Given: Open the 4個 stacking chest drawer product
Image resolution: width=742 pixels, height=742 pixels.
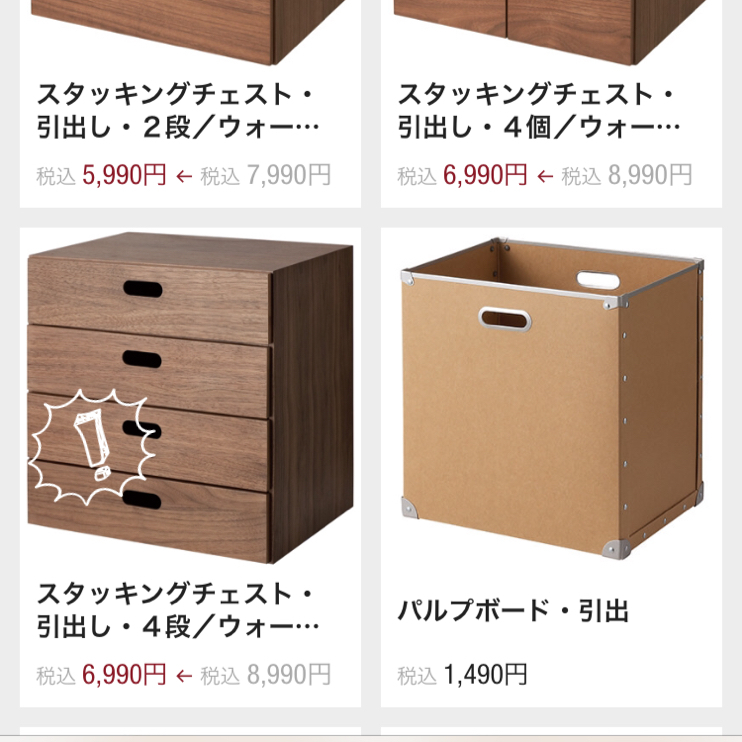Looking at the screenshot, I should point(539,111).
